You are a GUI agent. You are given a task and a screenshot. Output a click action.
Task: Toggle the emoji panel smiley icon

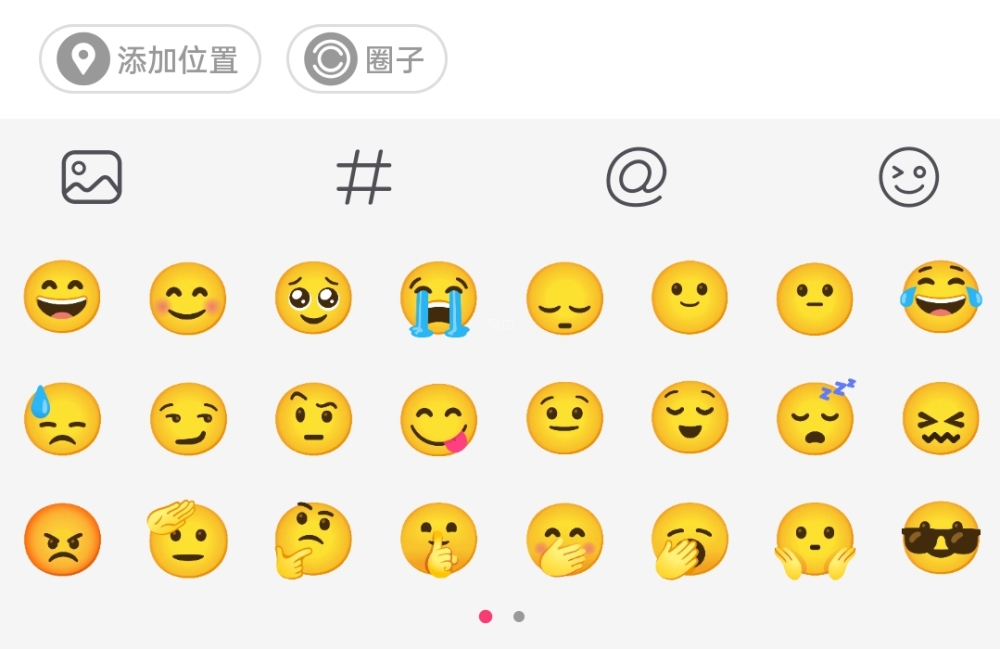(908, 177)
